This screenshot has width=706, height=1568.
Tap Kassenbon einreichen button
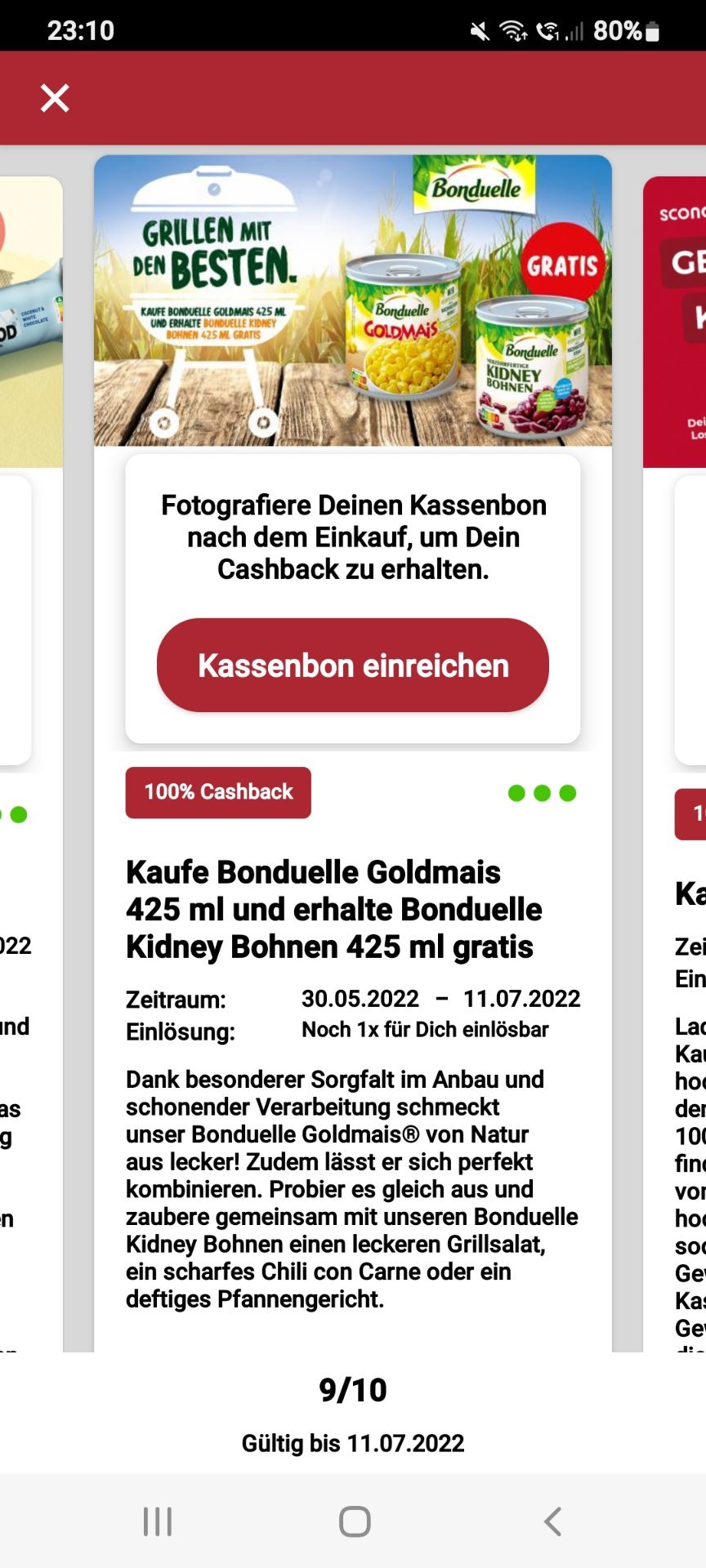tap(353, 665)
